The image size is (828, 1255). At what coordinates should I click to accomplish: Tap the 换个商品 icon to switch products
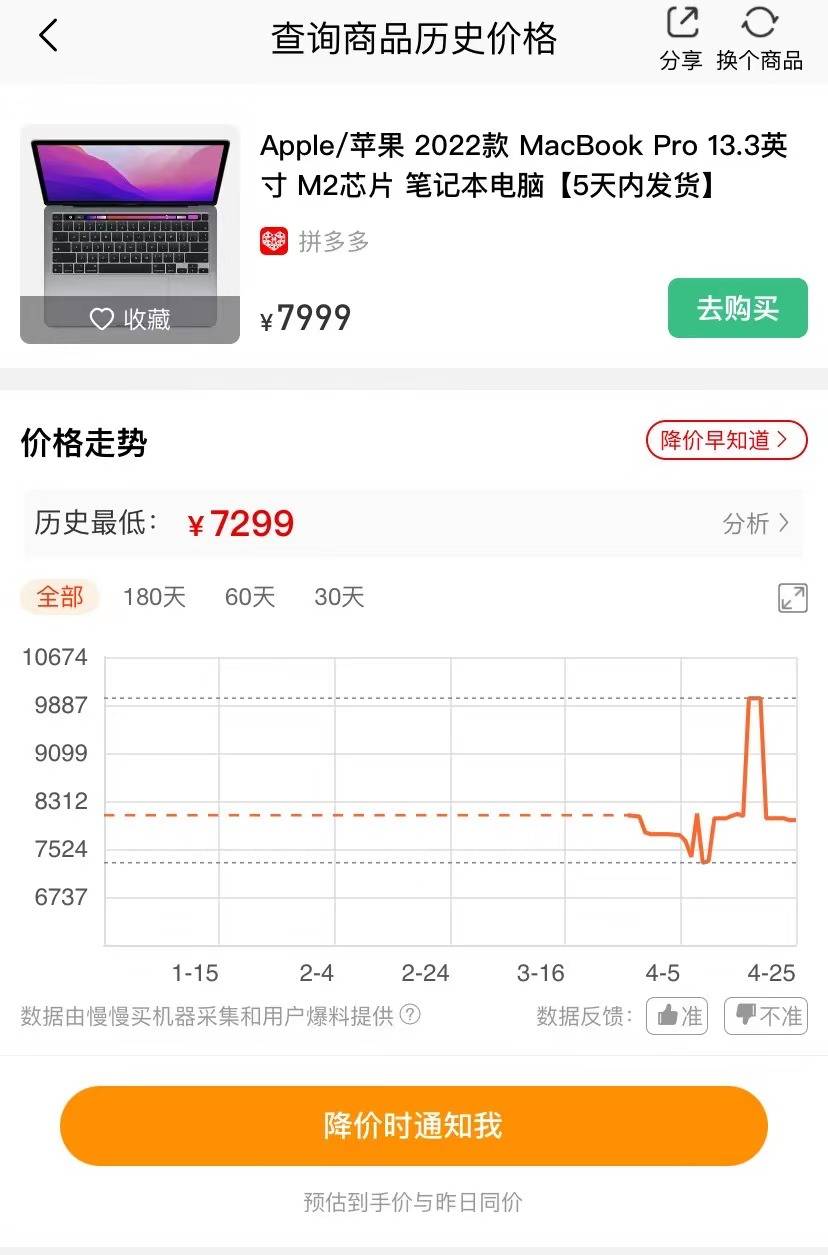point(762,22)
